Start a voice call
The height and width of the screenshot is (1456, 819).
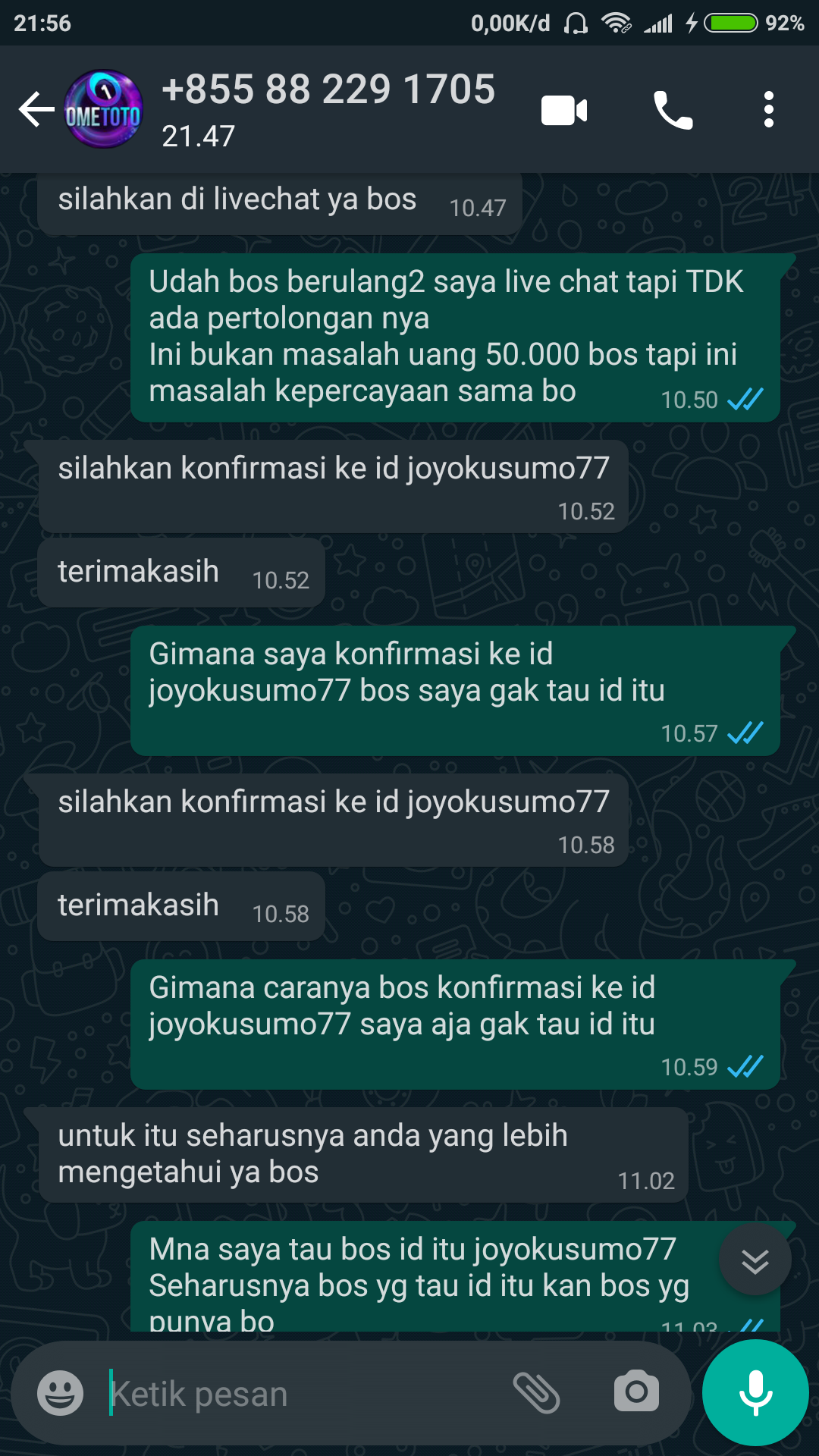[673, 111]
